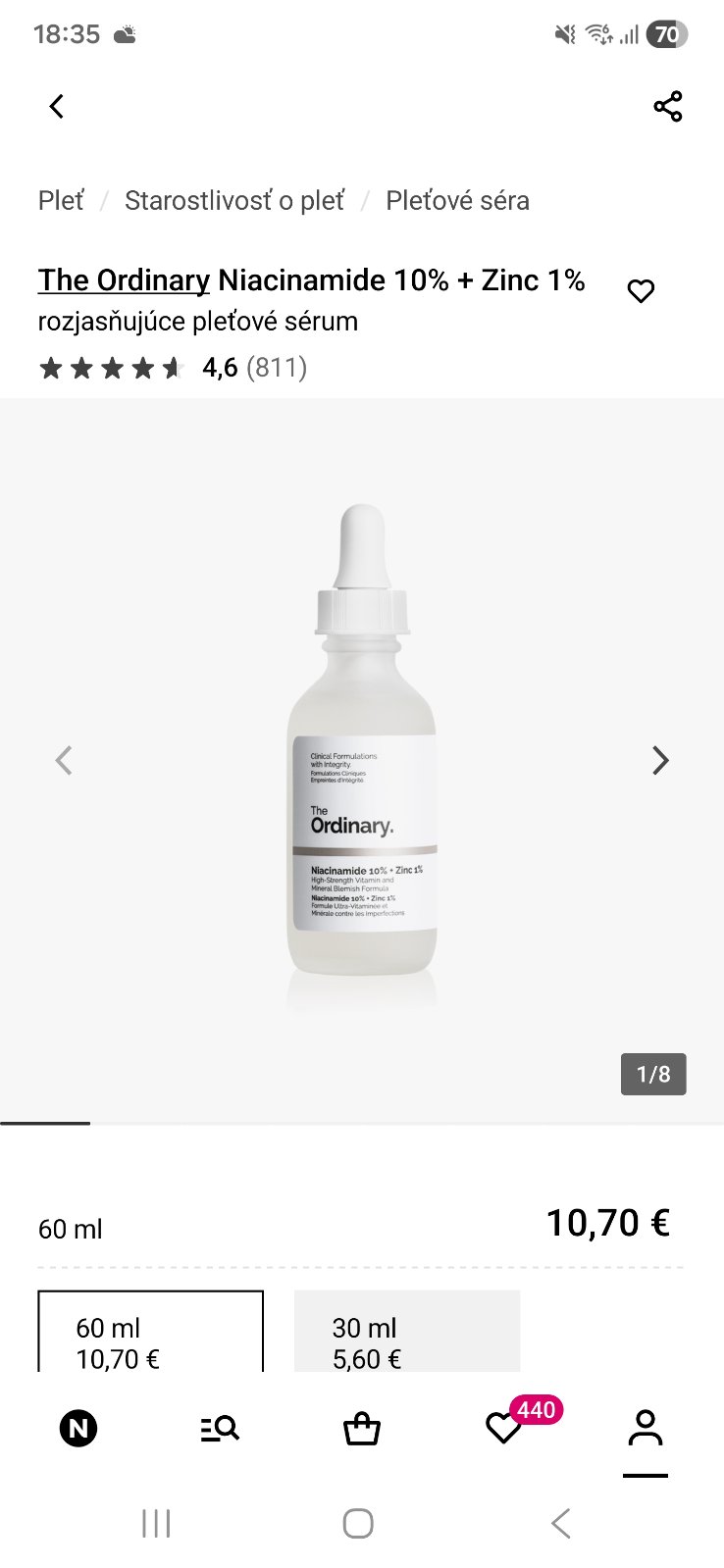Open the Starostlivosť o pleť breadcrumb
This screenshot has width=724, height=1568.
[234, 200]
